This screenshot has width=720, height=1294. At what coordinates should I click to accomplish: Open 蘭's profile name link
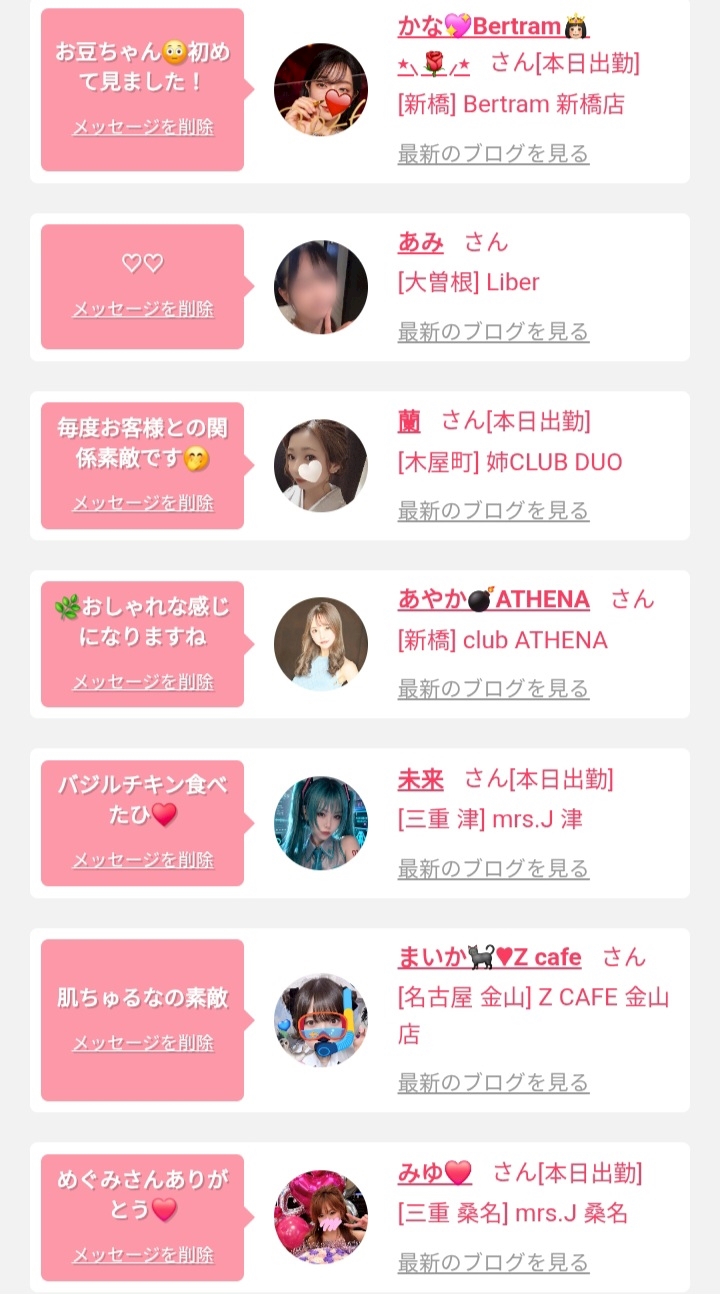[409, 421]
